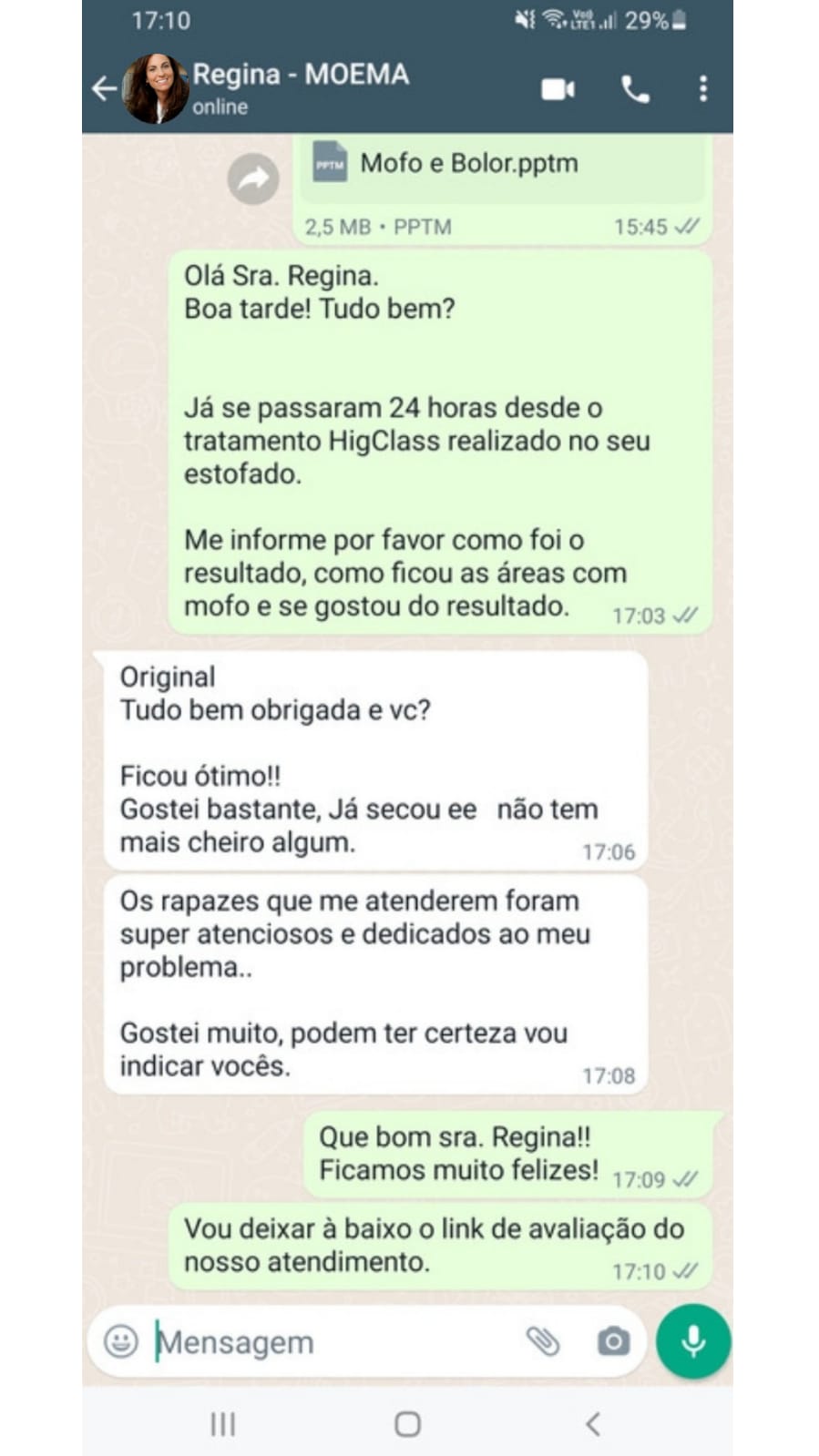The height and width of the screenshot is (1456, 819).
Task: Start a video call with Regina
Action: pyautogui.click(x=558, y=88)
